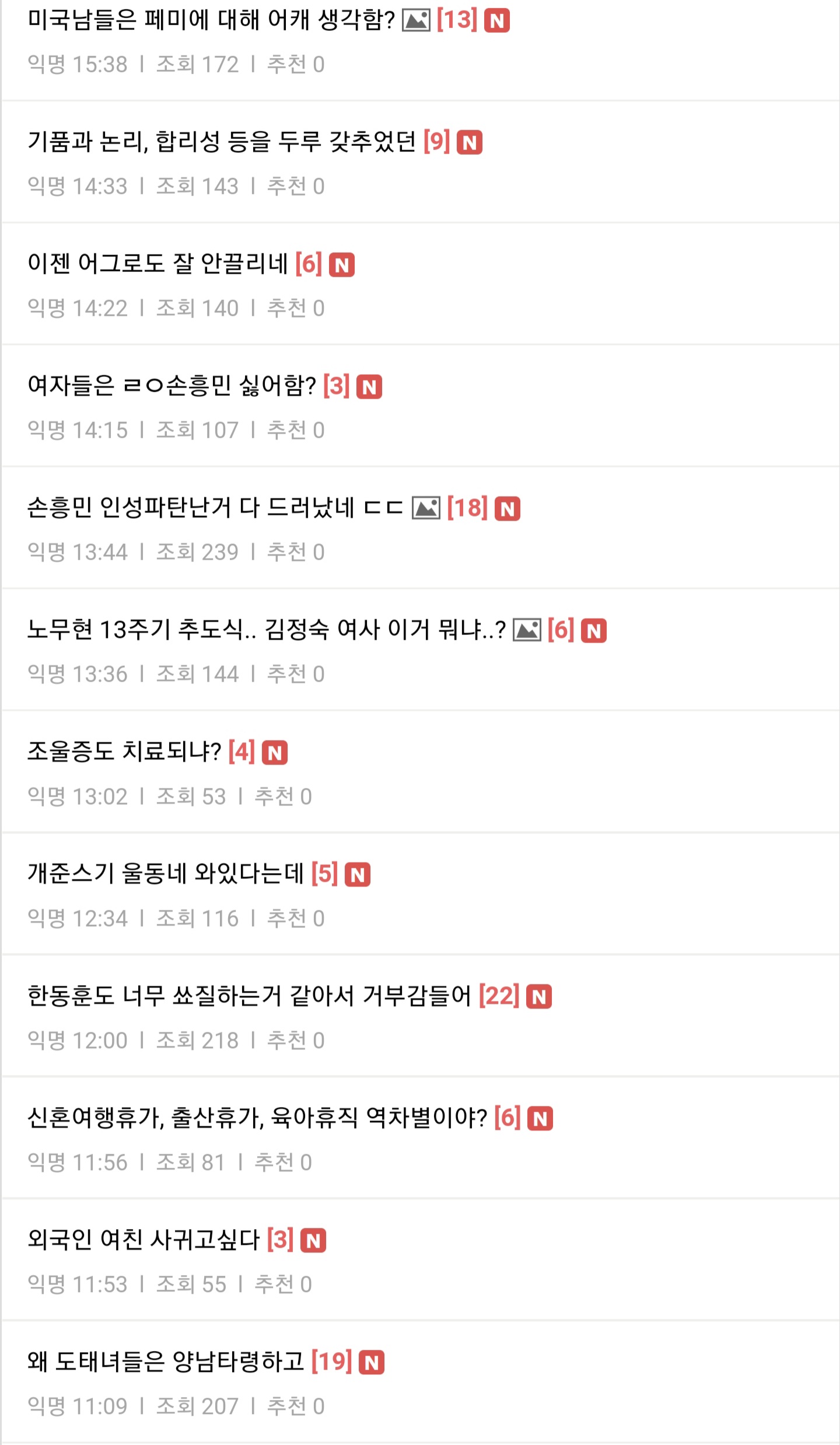Open the post '왜 도태녀들은 양남타령하고'
Viewport: 840px width, 1445px height.
pos(166,1362)
